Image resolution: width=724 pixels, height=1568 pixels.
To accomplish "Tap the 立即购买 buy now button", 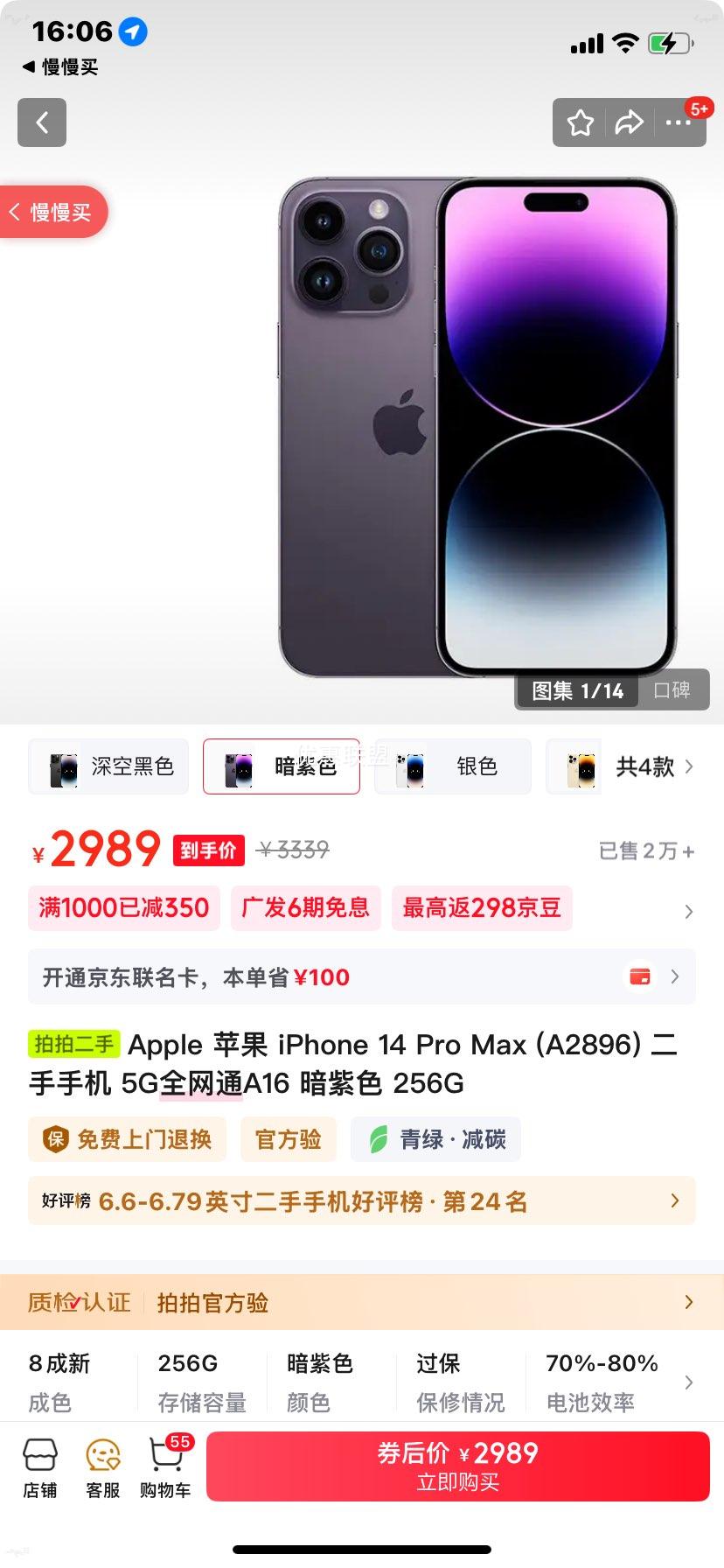I will 458,1466.
